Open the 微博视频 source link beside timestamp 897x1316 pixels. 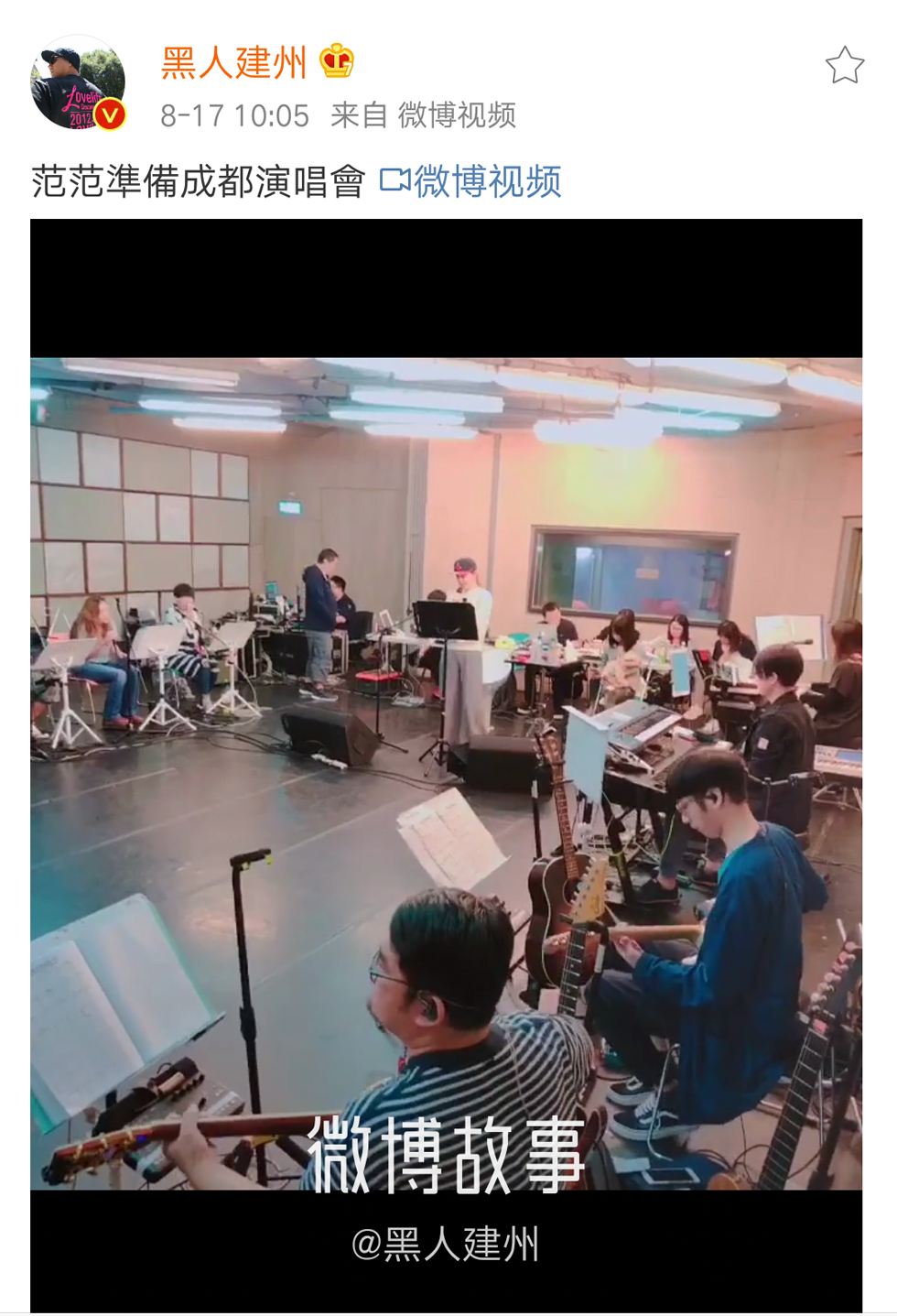[457, 115]
